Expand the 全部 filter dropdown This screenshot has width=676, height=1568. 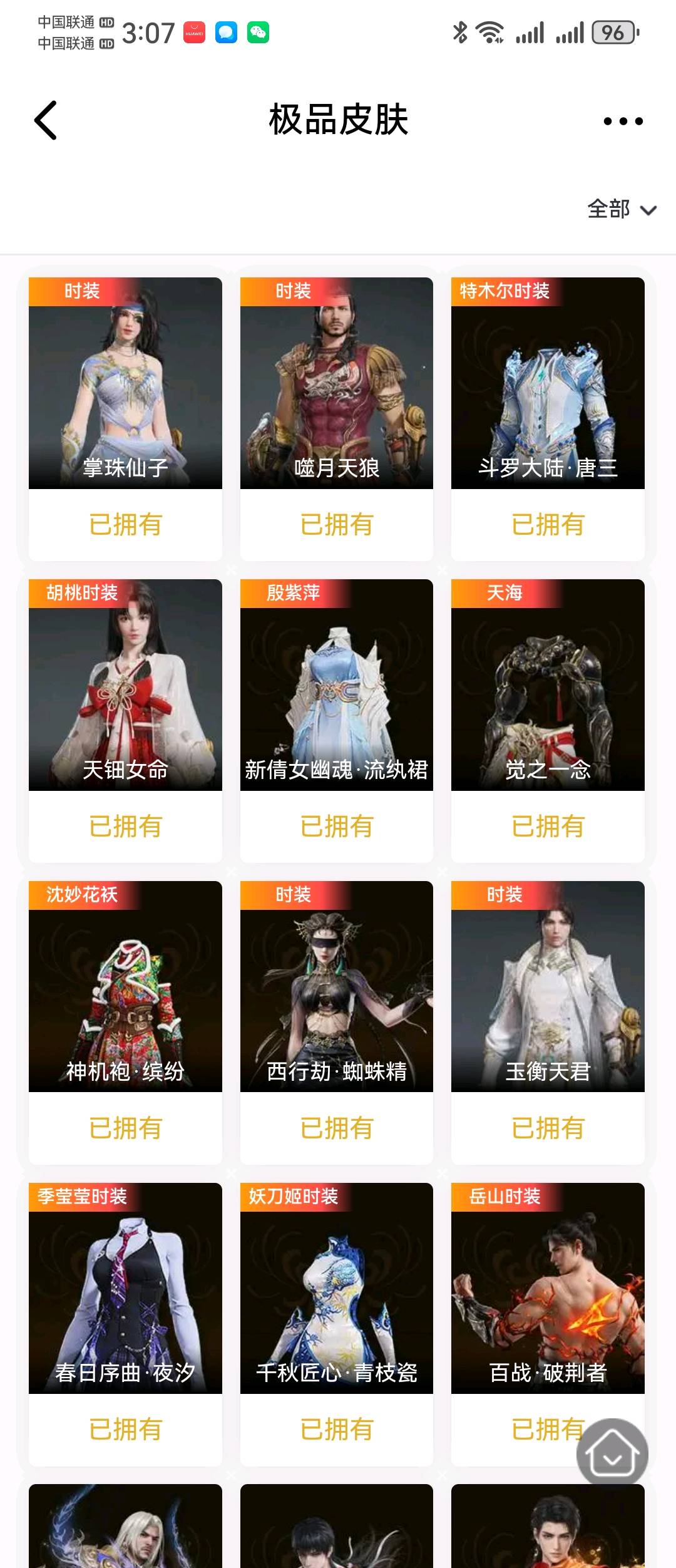pos(622,210)
